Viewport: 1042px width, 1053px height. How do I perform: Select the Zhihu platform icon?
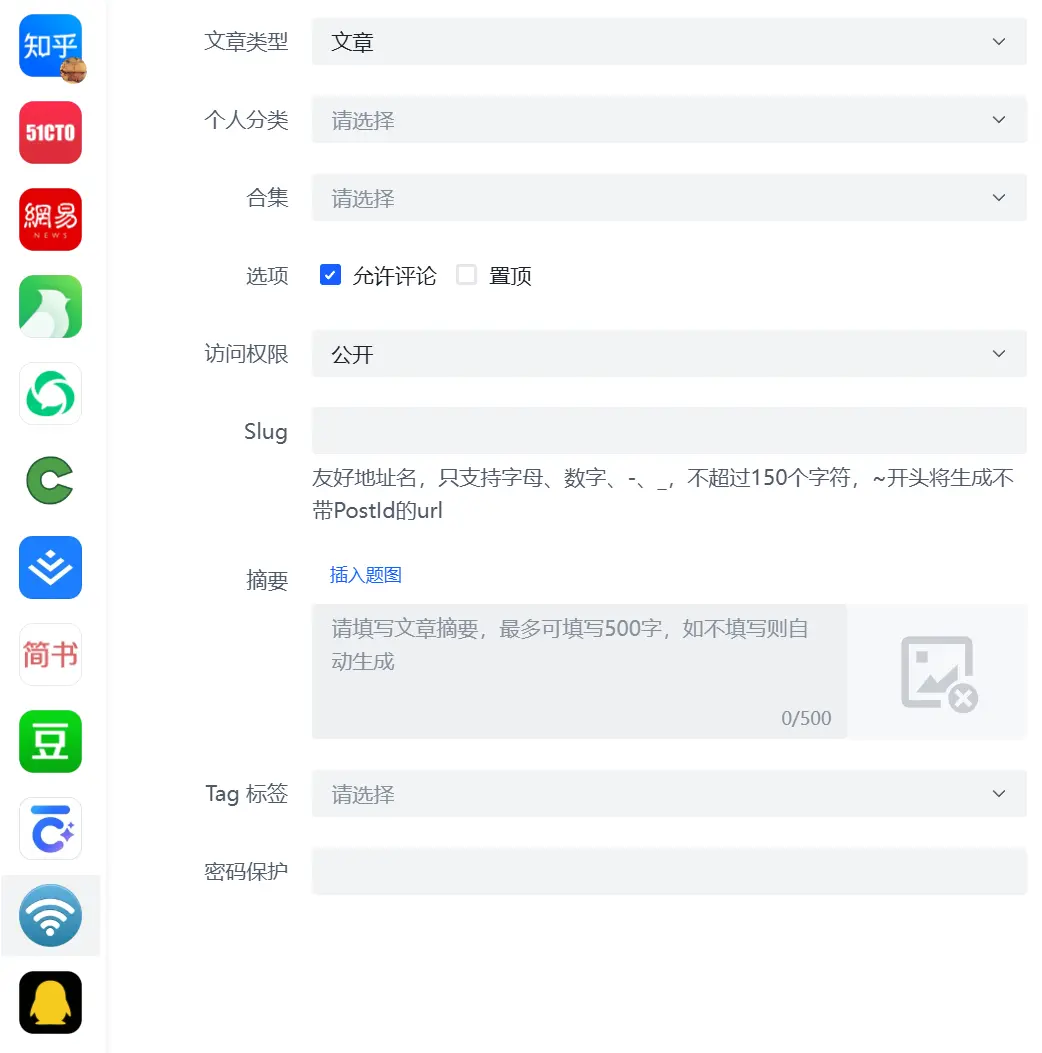pos(50,45)
